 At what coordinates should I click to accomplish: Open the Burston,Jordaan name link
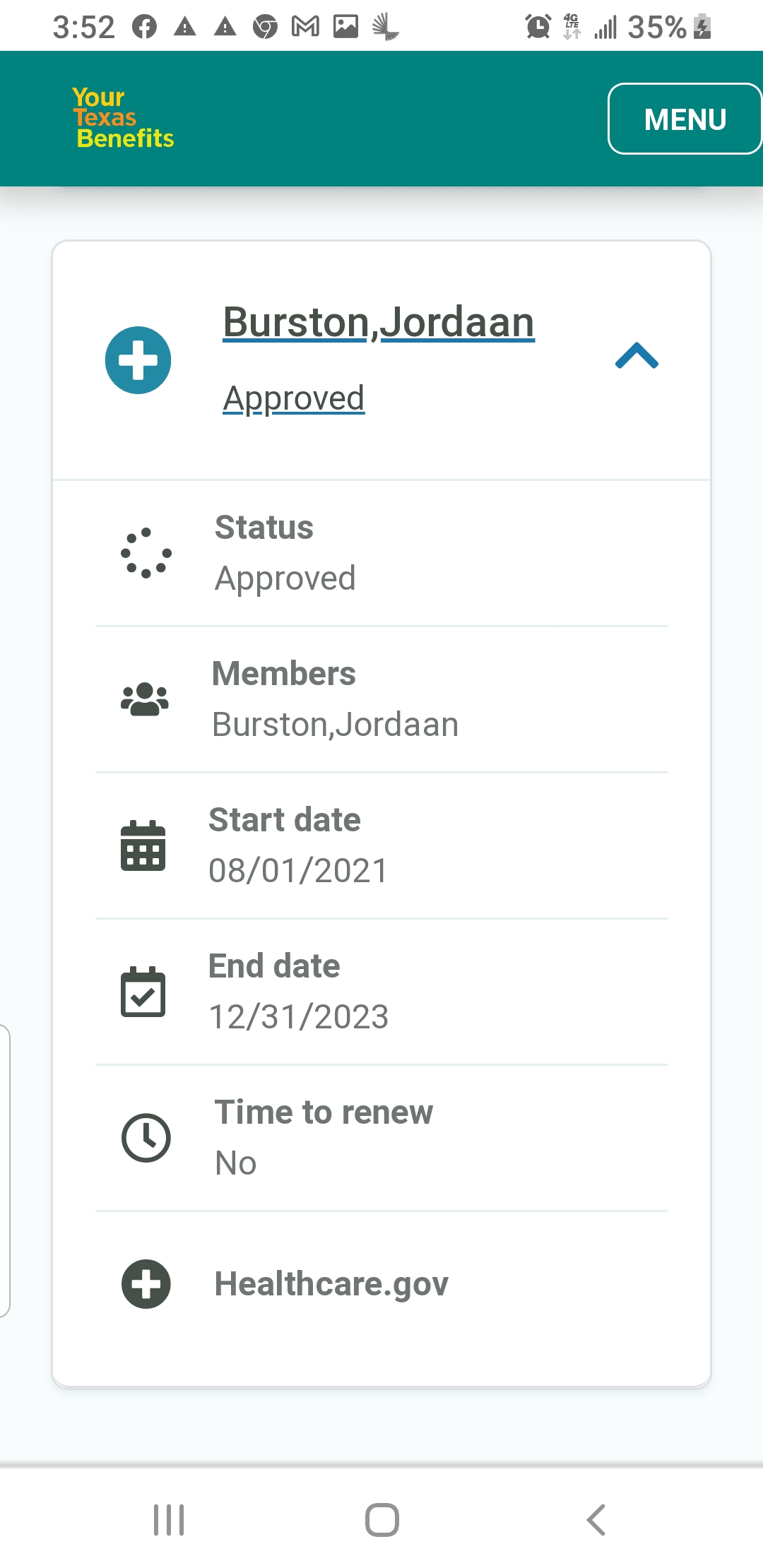click(379, 323)
